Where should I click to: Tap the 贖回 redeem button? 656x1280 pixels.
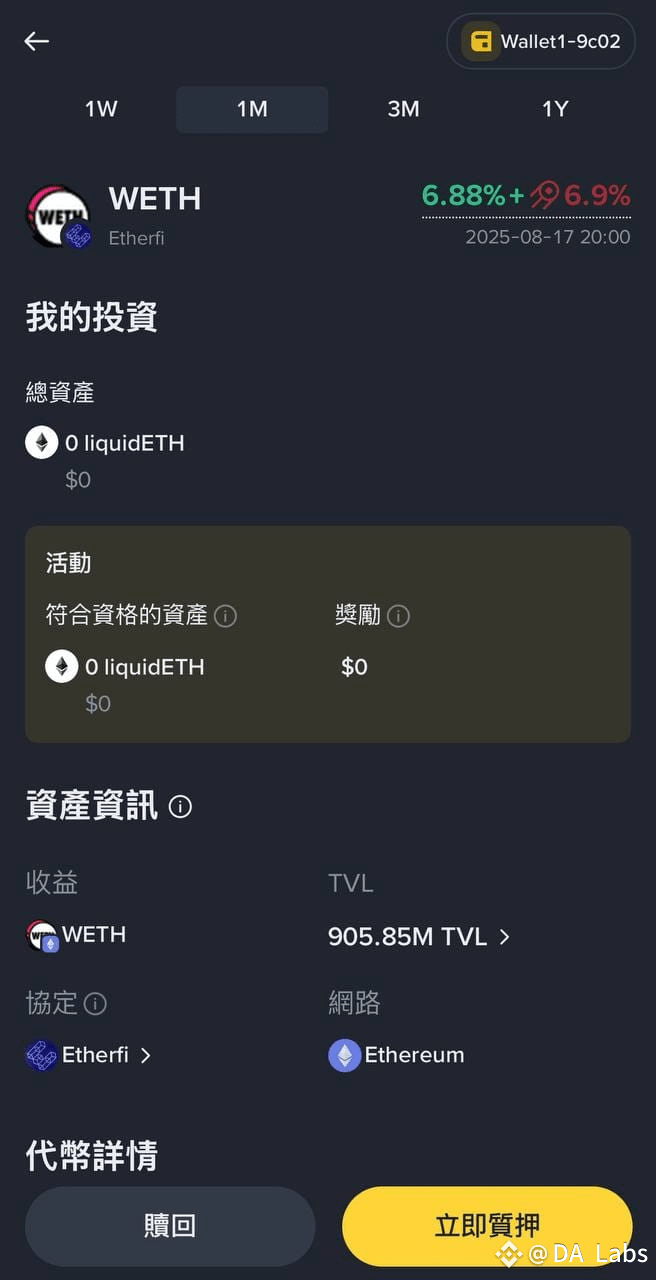click(x=170, y=1226)
